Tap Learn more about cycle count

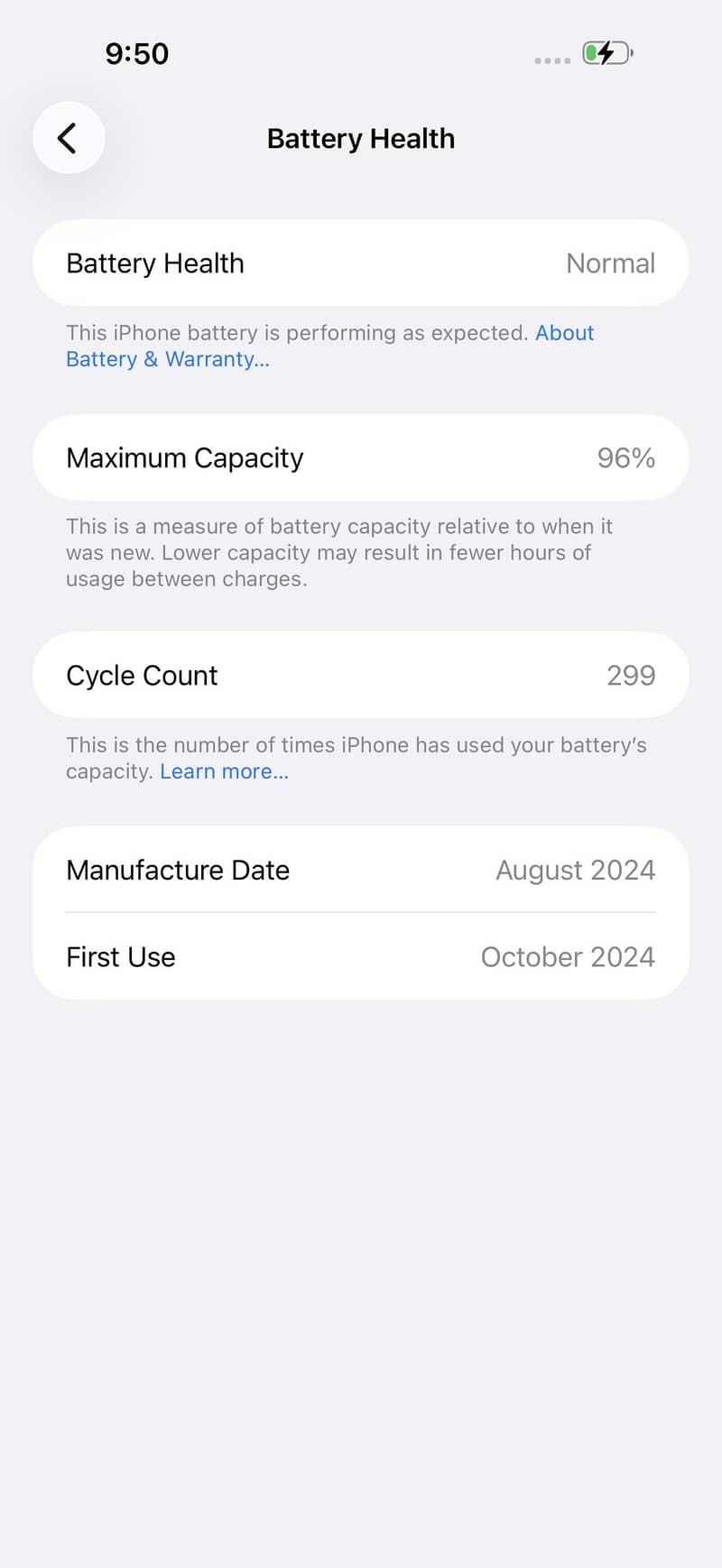tap(223, 771)
